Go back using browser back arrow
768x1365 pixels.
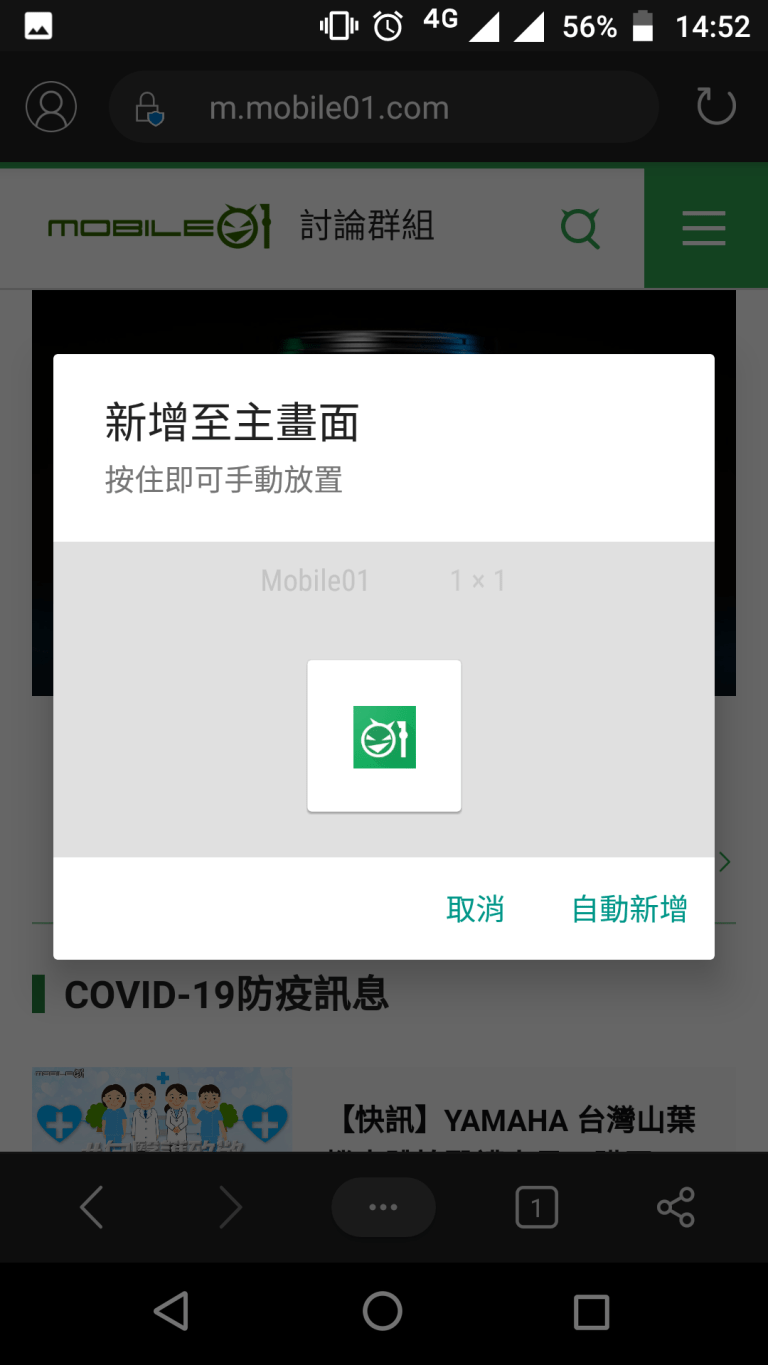tap(91, 1207)
